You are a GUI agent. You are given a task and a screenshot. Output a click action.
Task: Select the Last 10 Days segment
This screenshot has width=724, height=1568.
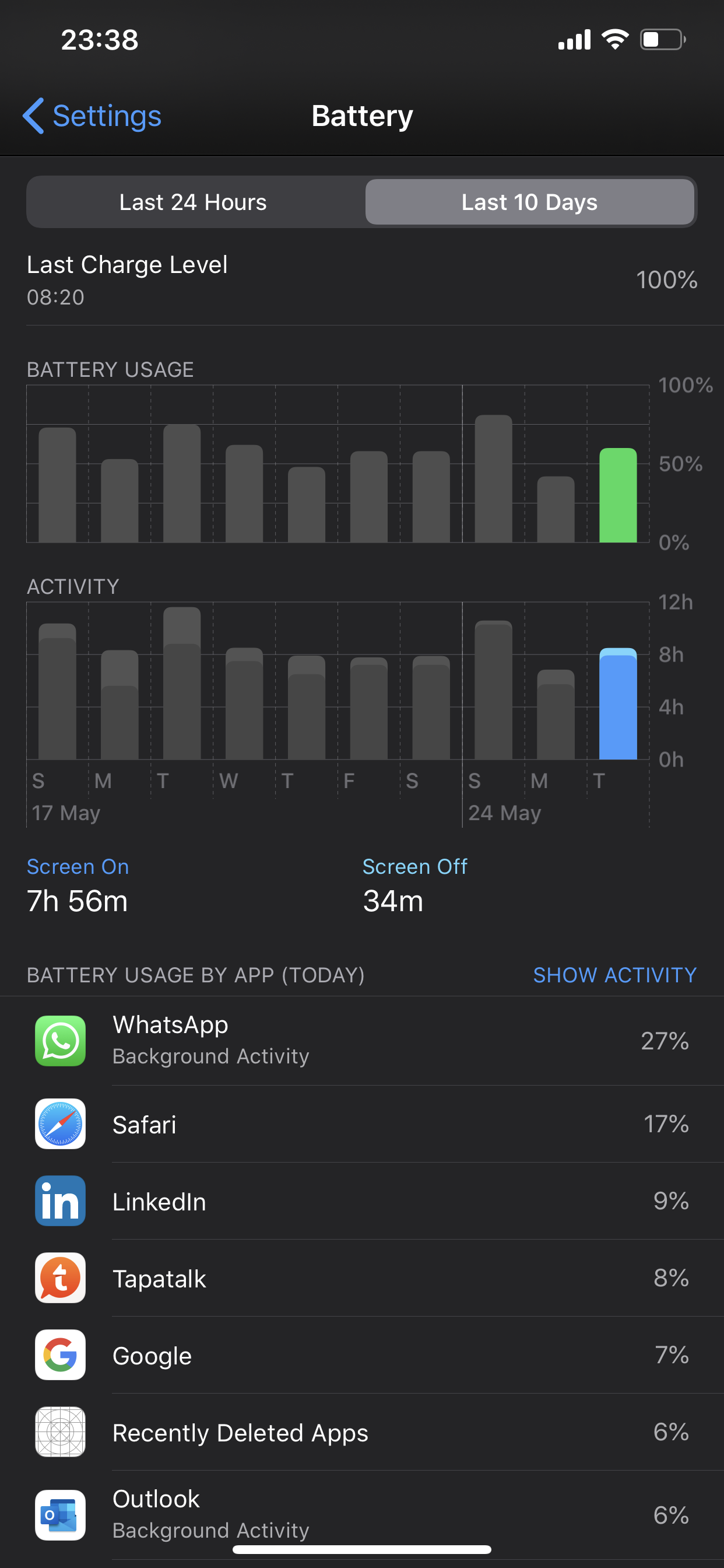[x=529, y=202]
